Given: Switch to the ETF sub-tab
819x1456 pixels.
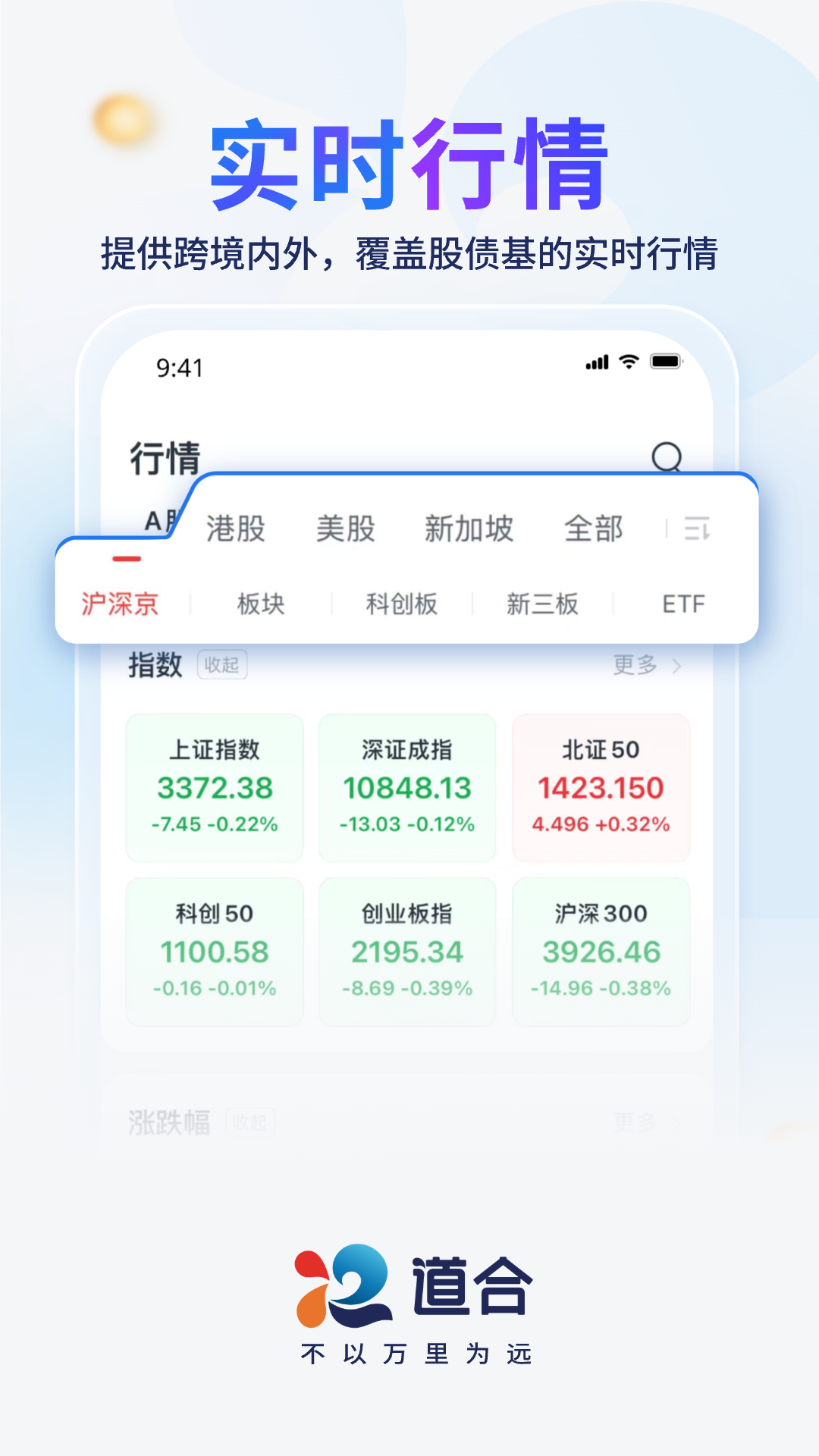Looking at the screenshot, I should point(683,603).
